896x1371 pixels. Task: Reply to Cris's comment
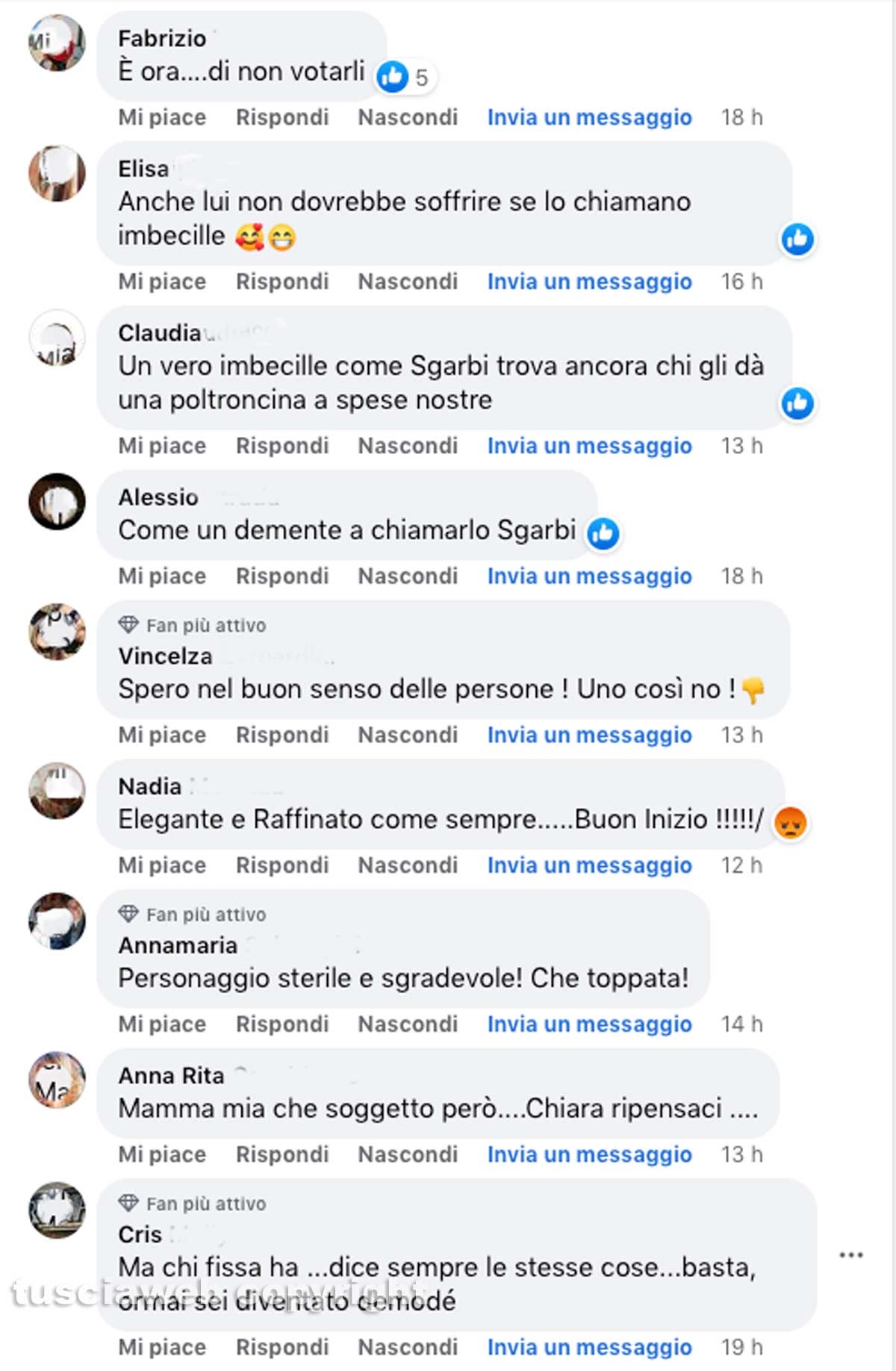point(281,1347)
